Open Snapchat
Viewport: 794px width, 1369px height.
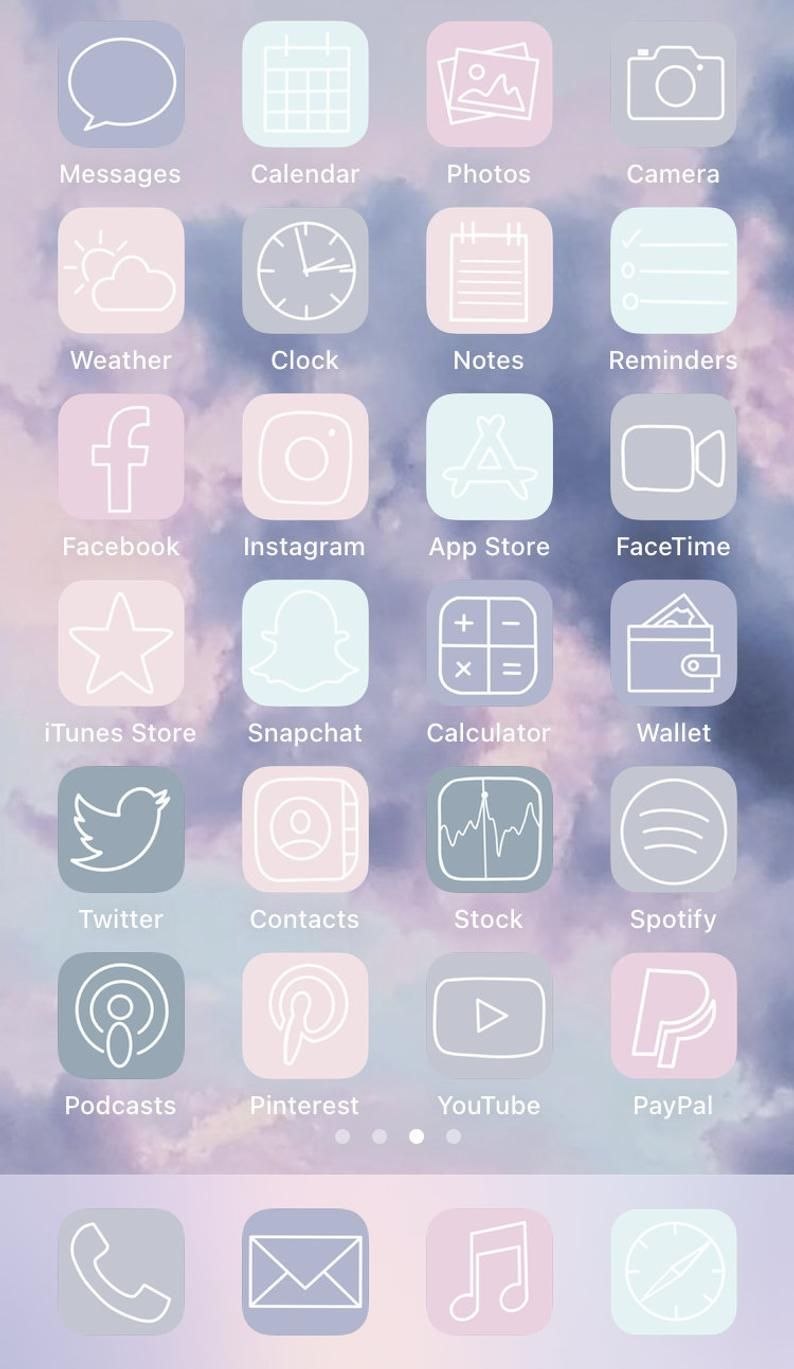coord(305,643)
